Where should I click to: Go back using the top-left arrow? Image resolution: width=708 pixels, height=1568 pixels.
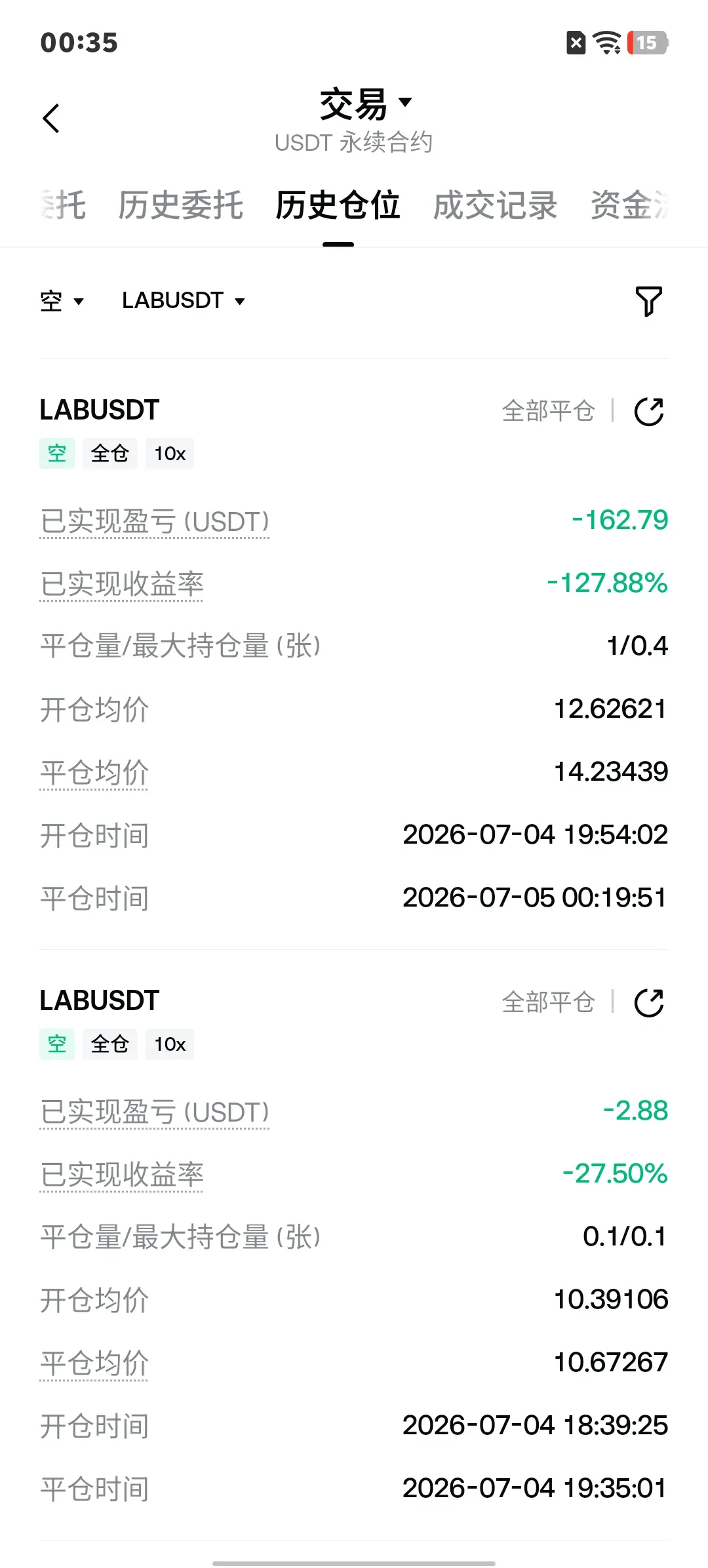point(51,119)
